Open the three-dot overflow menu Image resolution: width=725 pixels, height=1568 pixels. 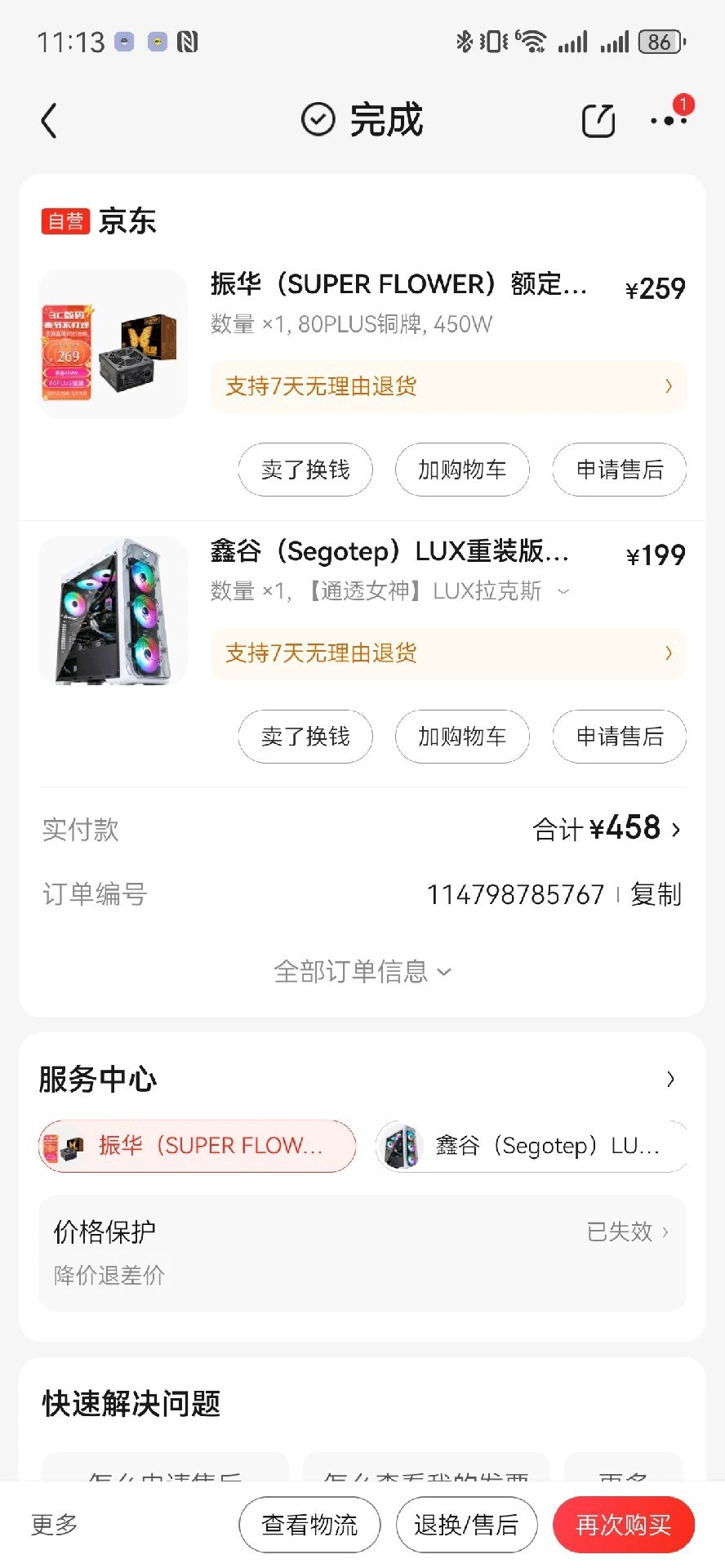(668, 121)
